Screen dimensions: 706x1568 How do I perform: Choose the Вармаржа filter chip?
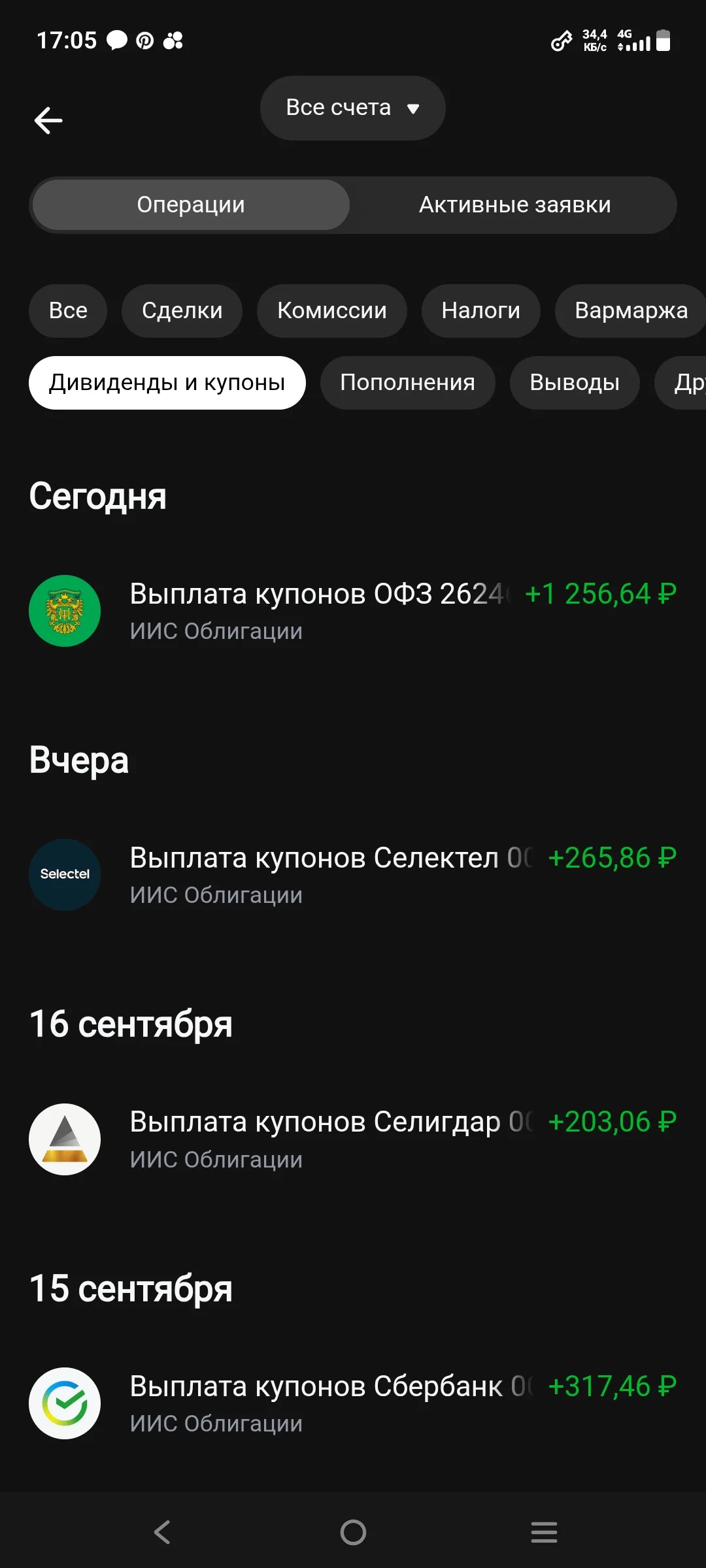[630, 310]
